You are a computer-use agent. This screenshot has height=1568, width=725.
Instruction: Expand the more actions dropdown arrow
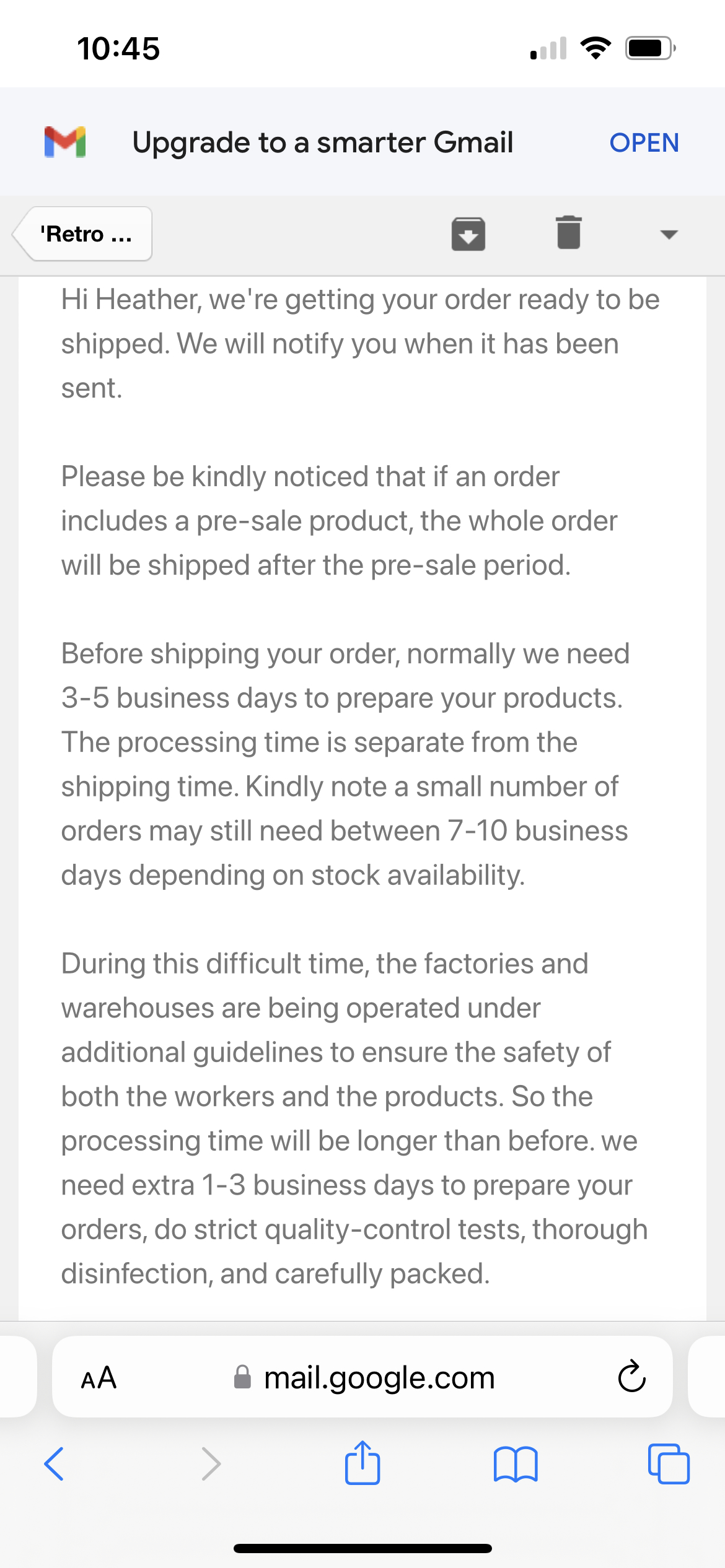click(669, 234)
